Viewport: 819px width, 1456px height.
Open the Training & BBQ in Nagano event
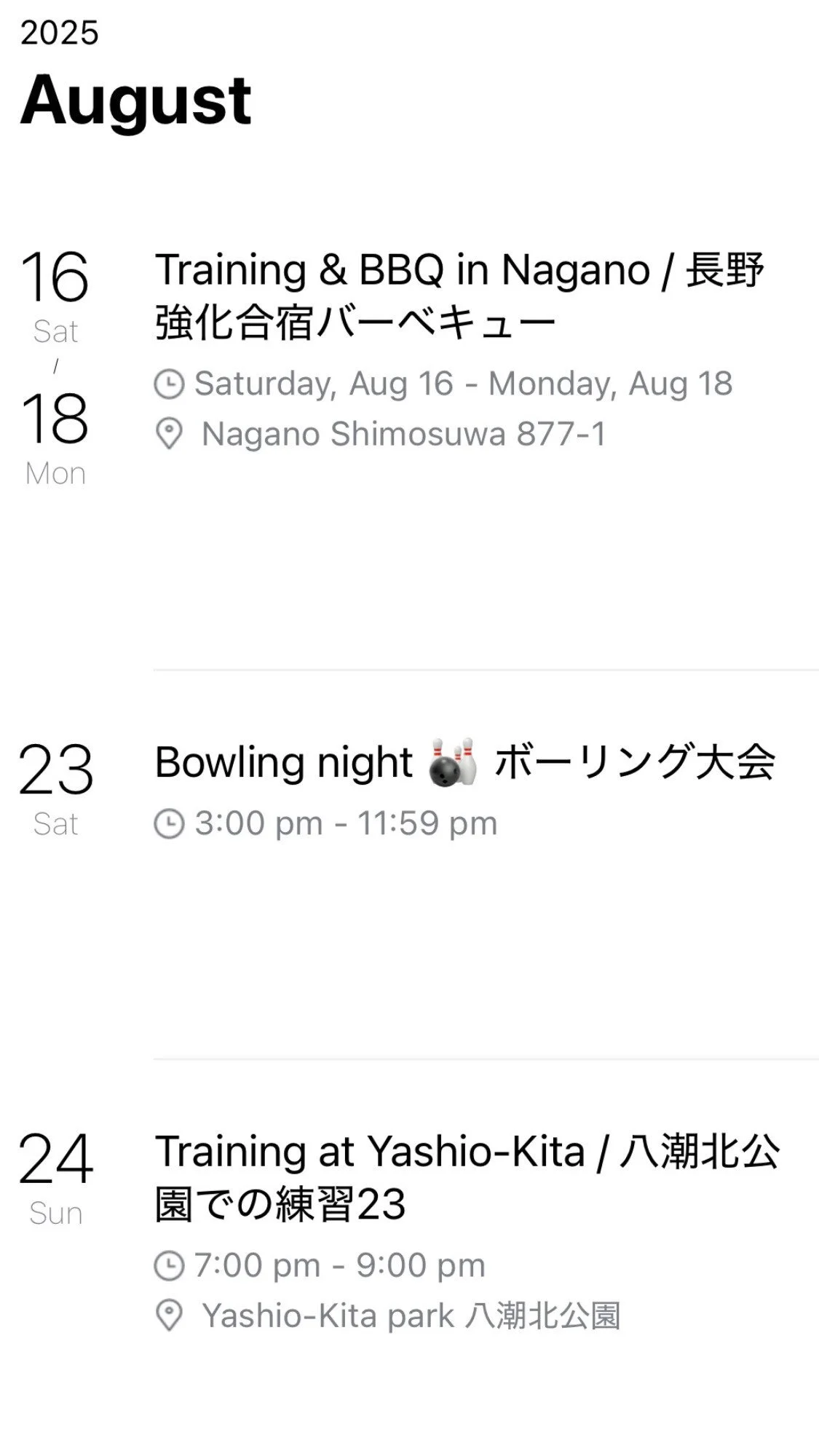click(x=459, y=296)
